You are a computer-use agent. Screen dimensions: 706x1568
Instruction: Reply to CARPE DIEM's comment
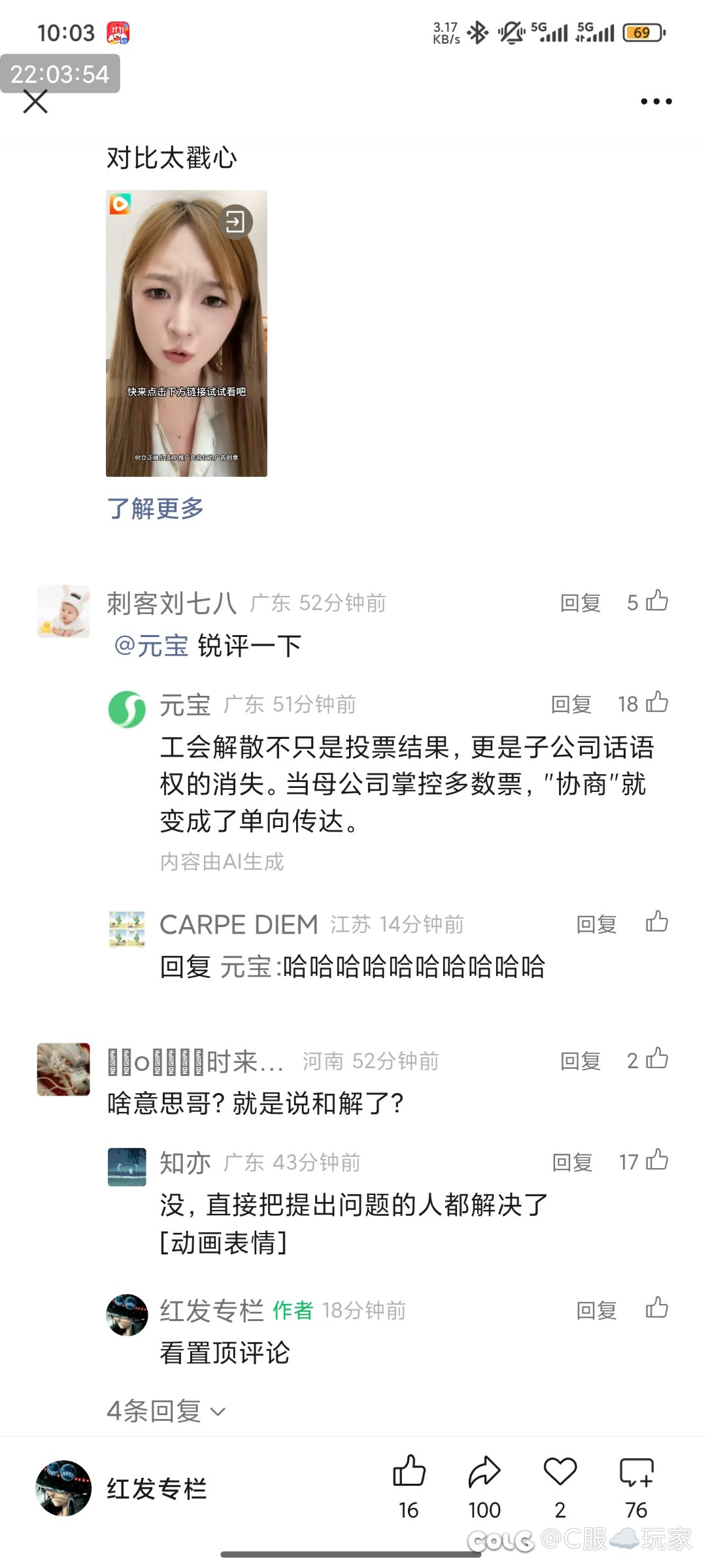(596, 924)
